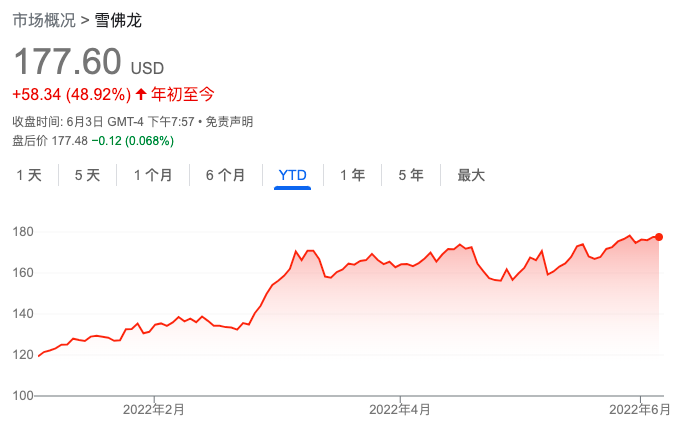Open the 免责声明 link
Screen dimensions: 680x428
click(229, 122)
